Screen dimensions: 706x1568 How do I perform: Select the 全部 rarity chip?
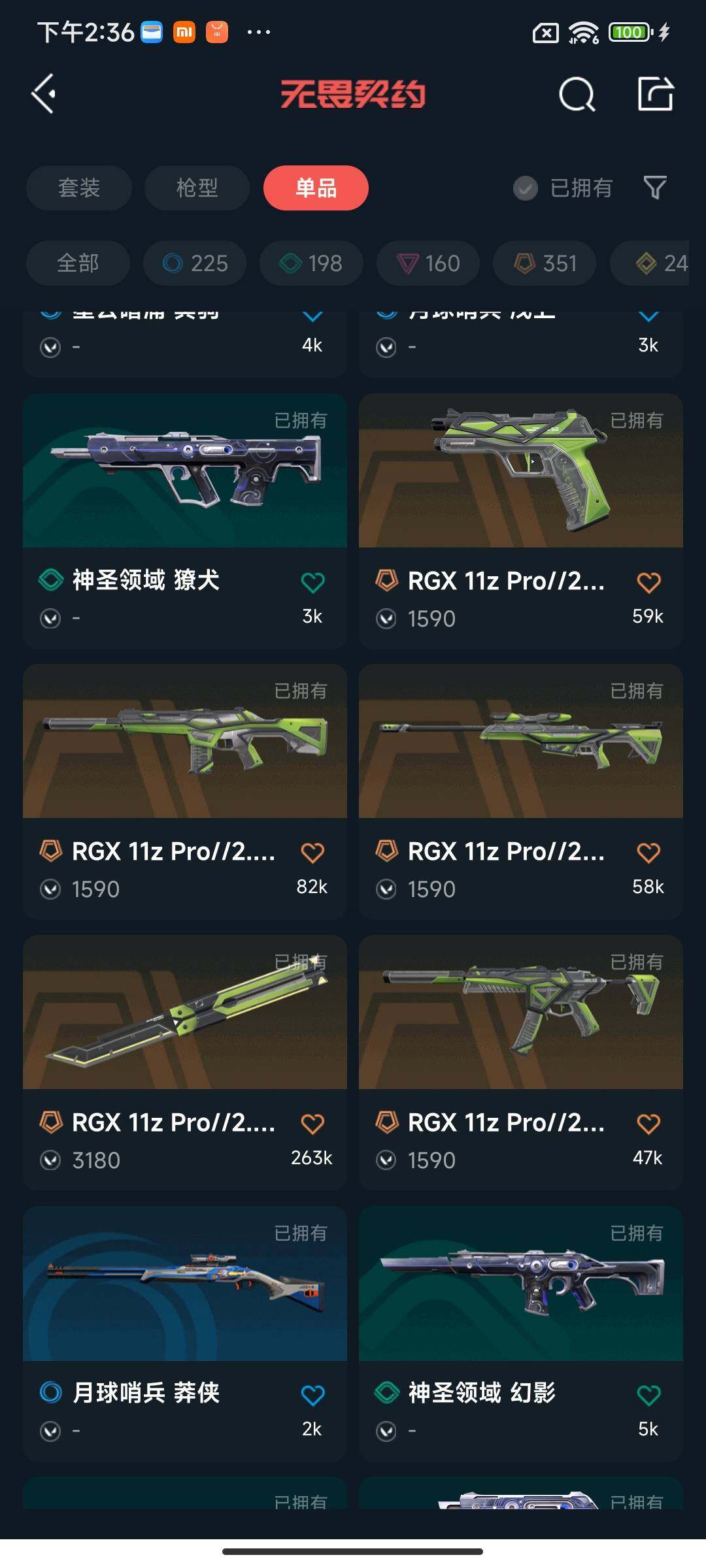coord(78,263)
